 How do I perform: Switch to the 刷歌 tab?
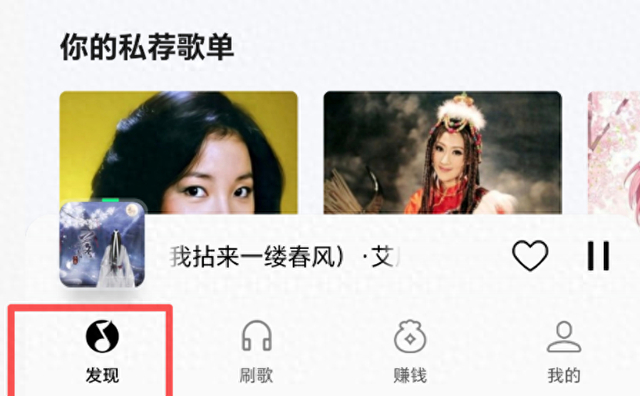pyautogui.click(x=256, y=352)
